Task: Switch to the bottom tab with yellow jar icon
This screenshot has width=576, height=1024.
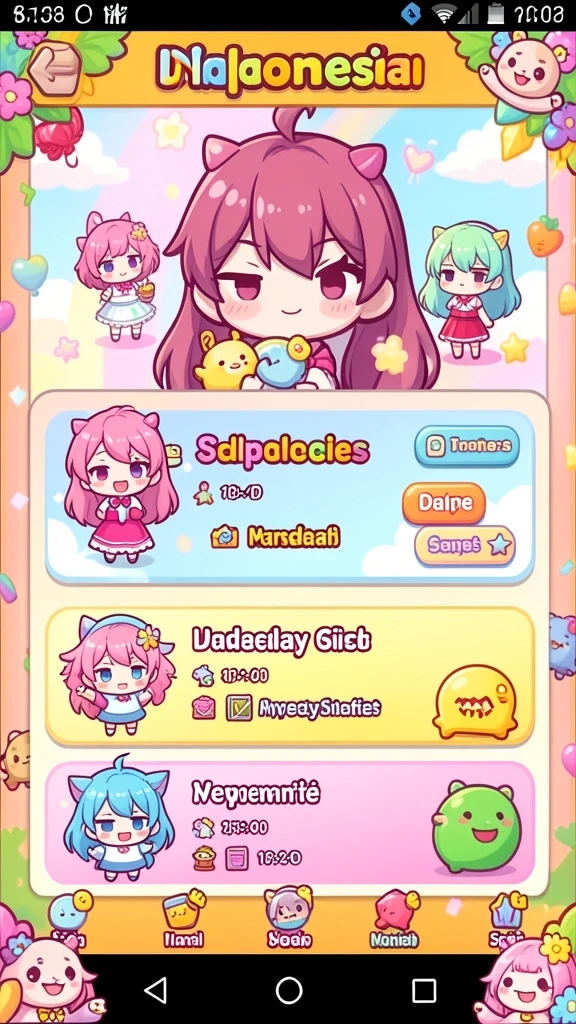Action: [x=184, y=921]
